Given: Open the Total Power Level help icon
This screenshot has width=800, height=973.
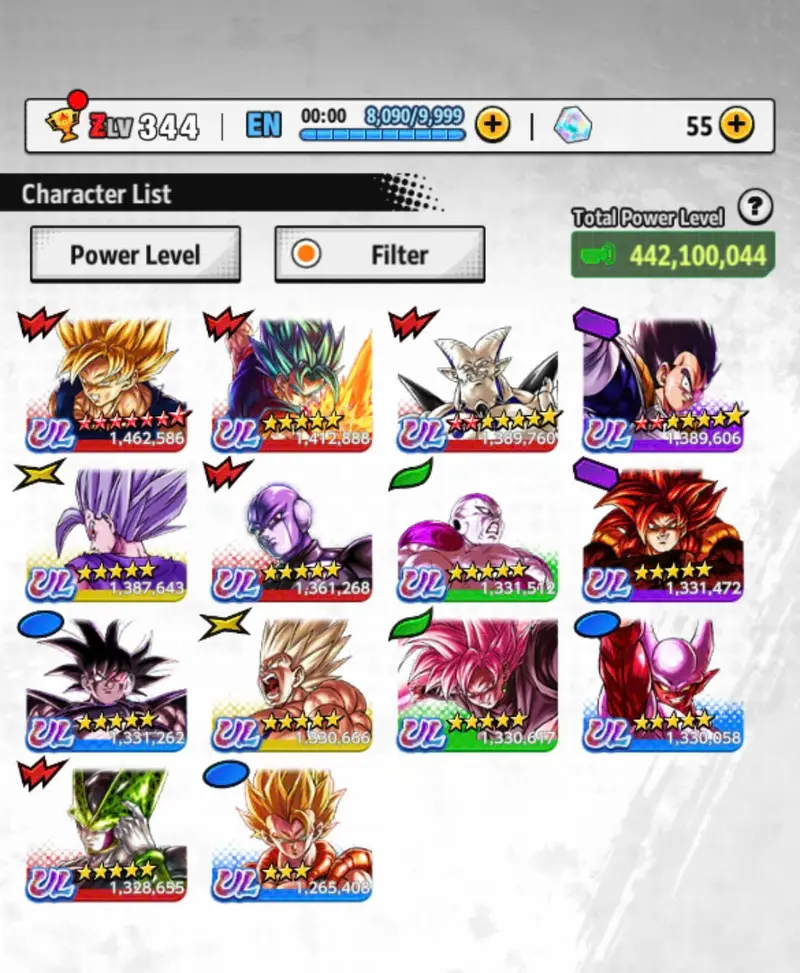Looking at the screenshot, I should click(755, 207).
